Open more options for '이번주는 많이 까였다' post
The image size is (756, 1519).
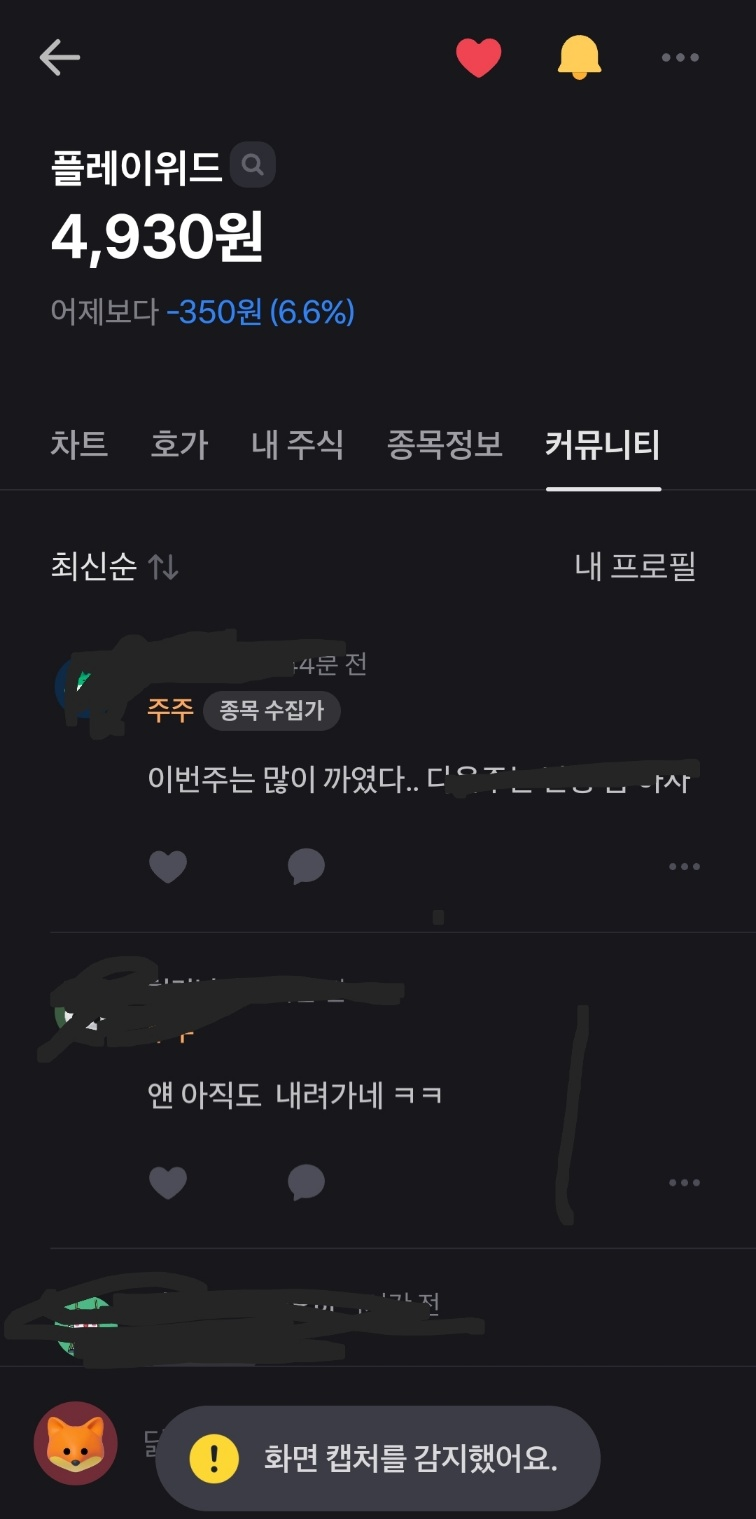point(684,866)
